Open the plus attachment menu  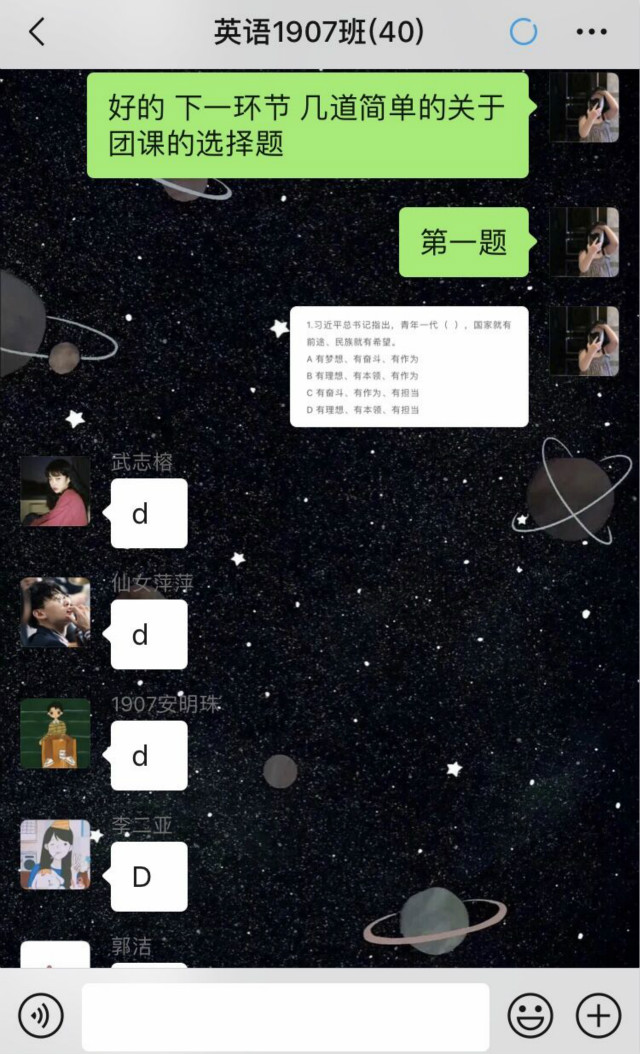598,1016
